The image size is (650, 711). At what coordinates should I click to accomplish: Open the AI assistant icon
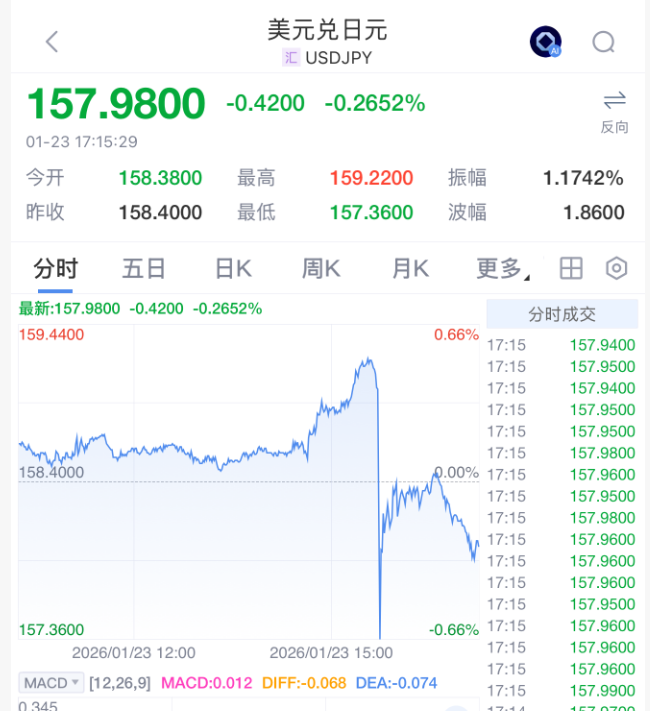(545, 42)
